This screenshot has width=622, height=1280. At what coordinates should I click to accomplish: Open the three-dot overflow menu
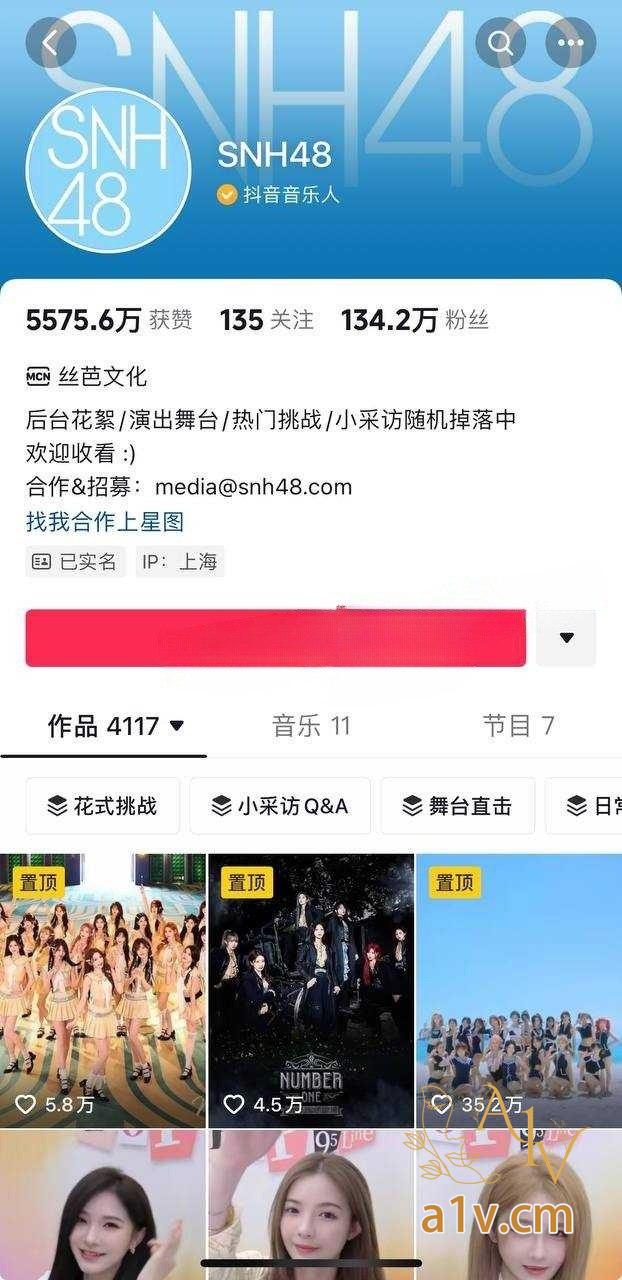[x=570, y=43]
